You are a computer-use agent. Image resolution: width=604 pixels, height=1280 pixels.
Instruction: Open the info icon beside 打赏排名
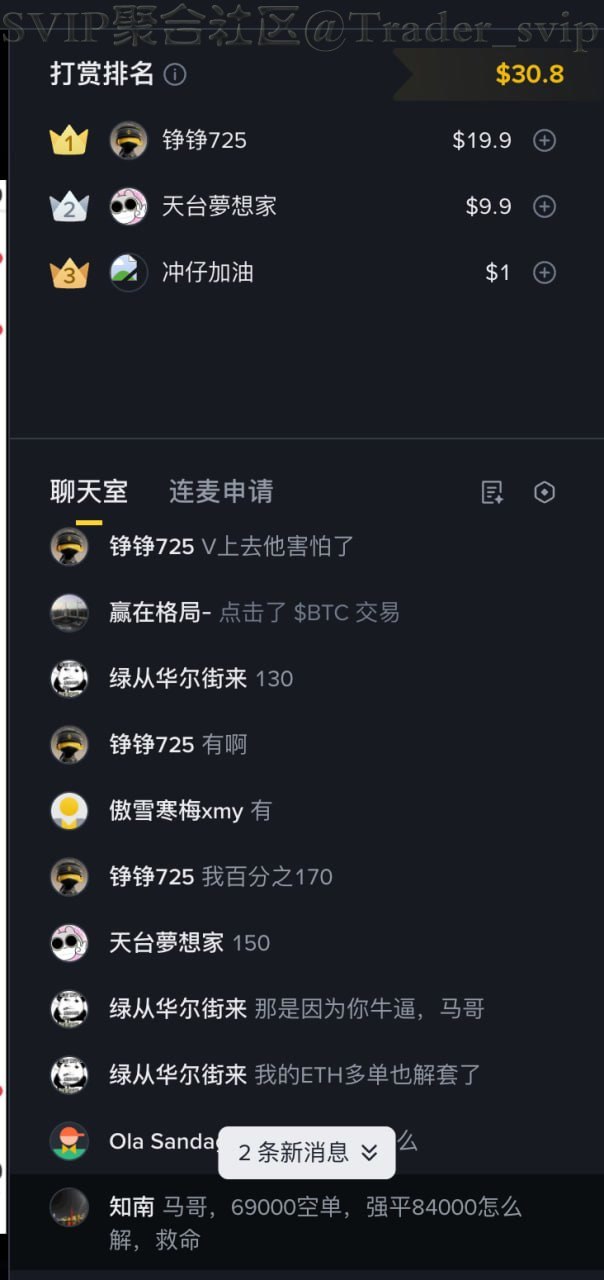pyautogui.click(x=175, y=75)
